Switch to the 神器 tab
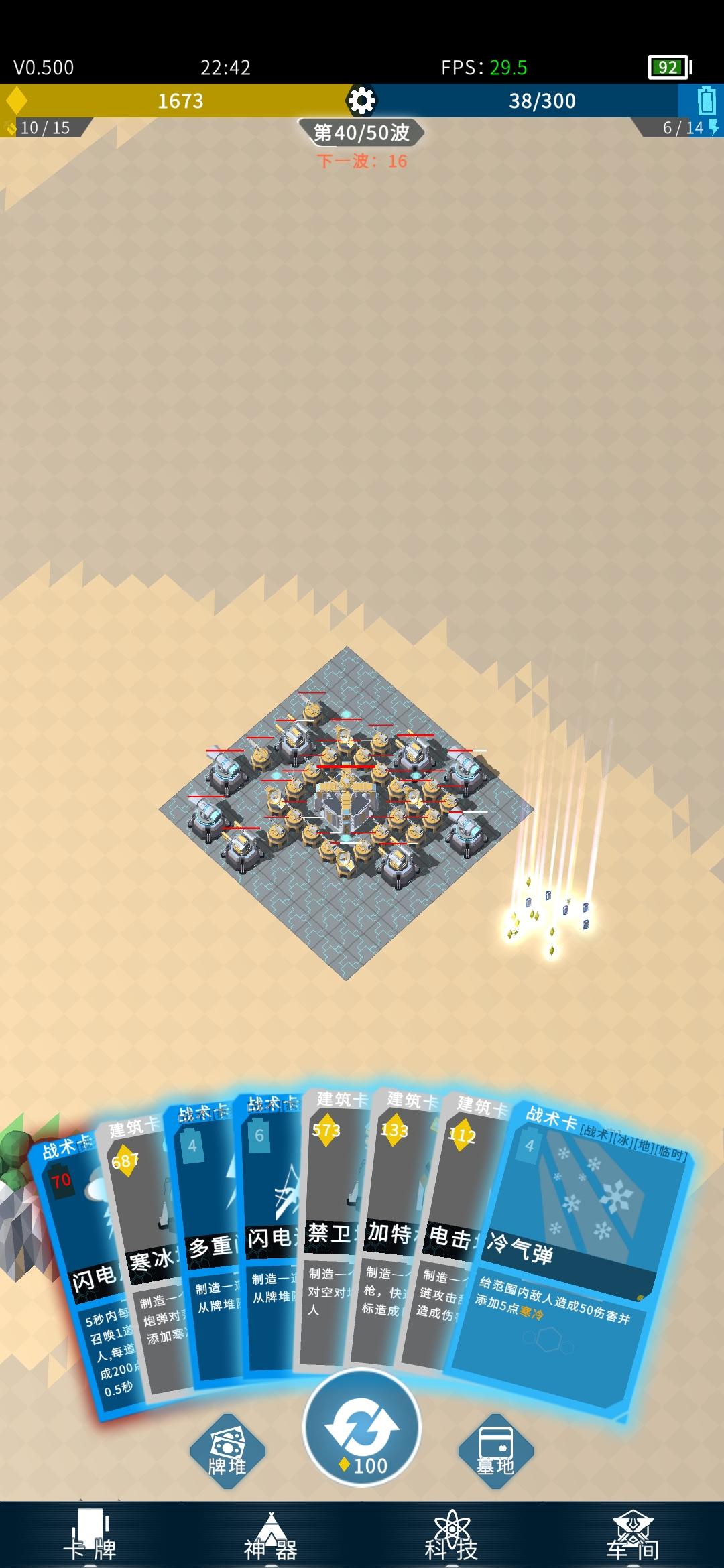Image resolution: width=724 pixels, height=1568 pixels. tap(271, 1534)
